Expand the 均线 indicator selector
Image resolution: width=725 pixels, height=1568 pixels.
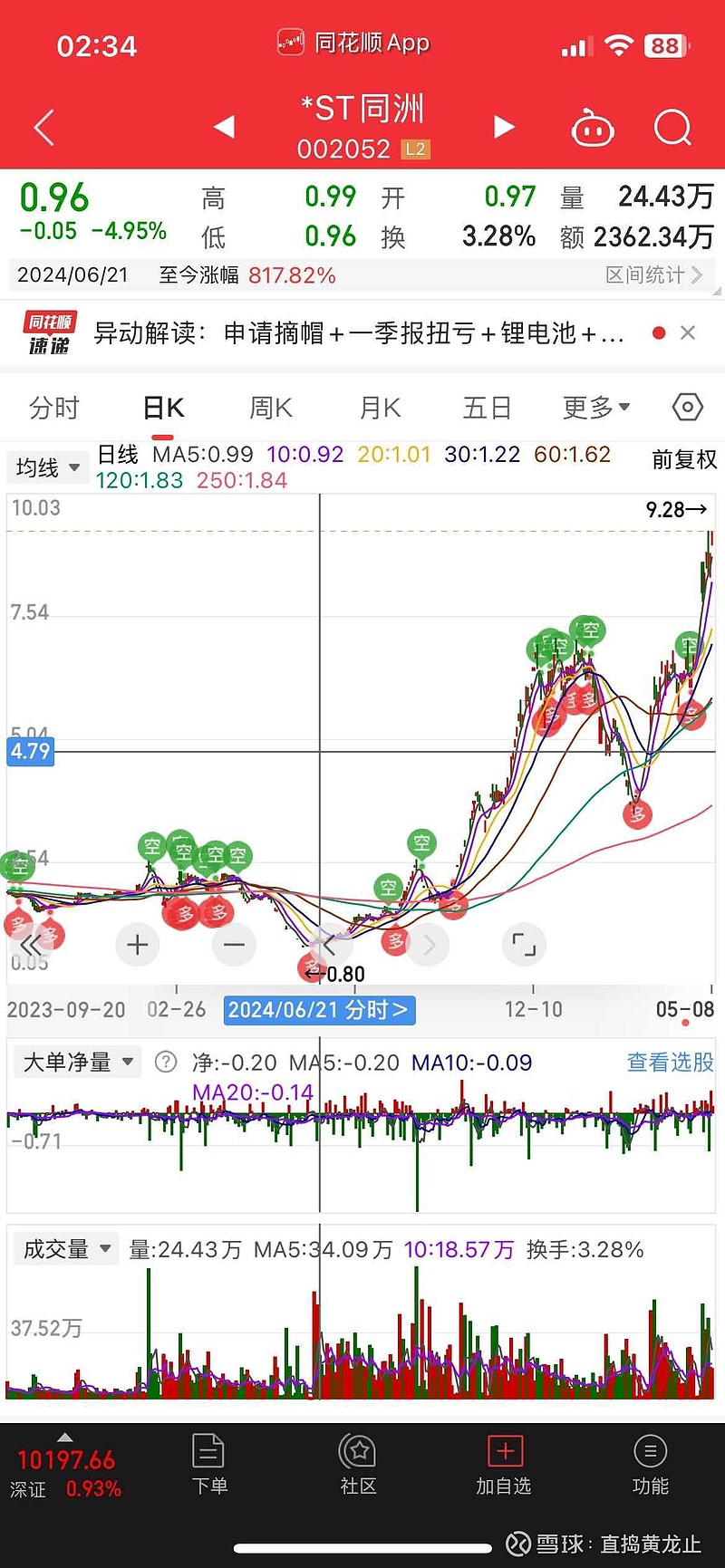click(x=47, y=467)
